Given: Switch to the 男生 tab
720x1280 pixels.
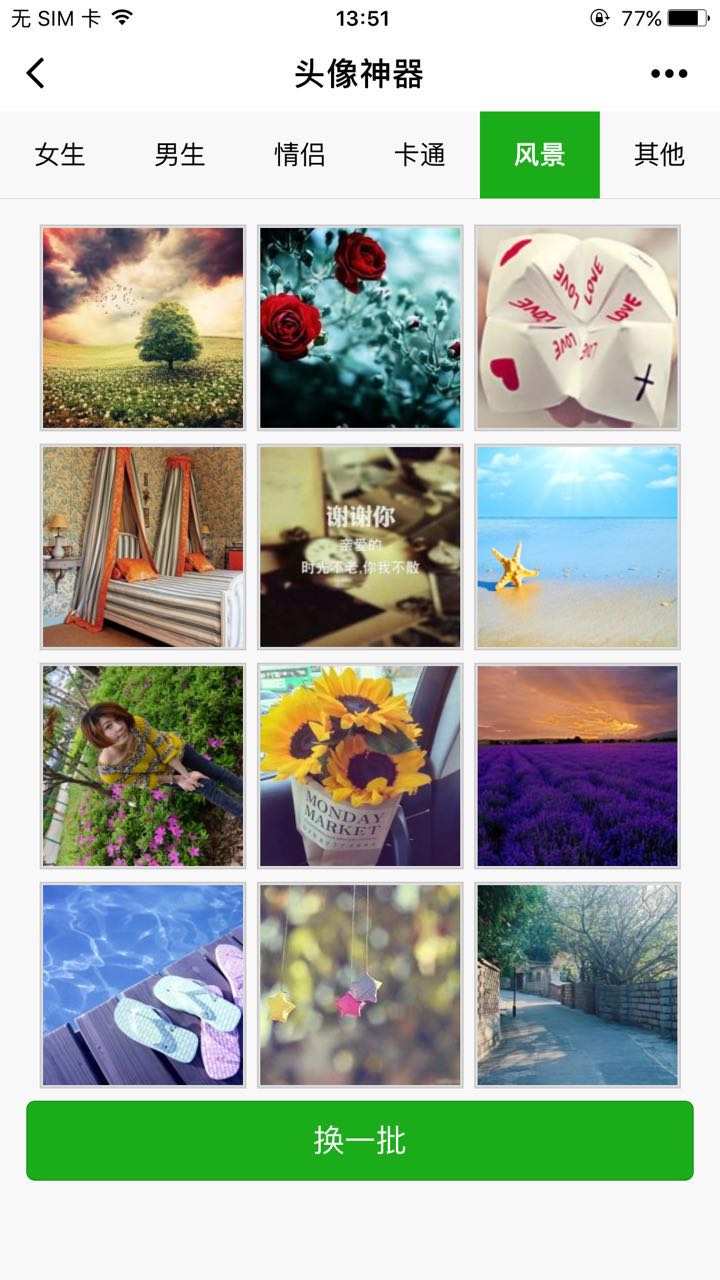Looking at the screenshot, I should pyautogui.click(x=180, y=155).
